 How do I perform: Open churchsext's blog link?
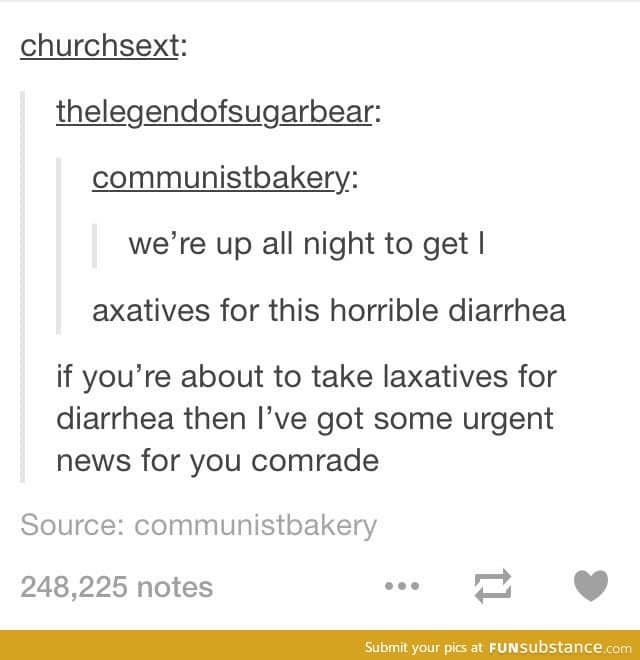[x=100, y=48]
